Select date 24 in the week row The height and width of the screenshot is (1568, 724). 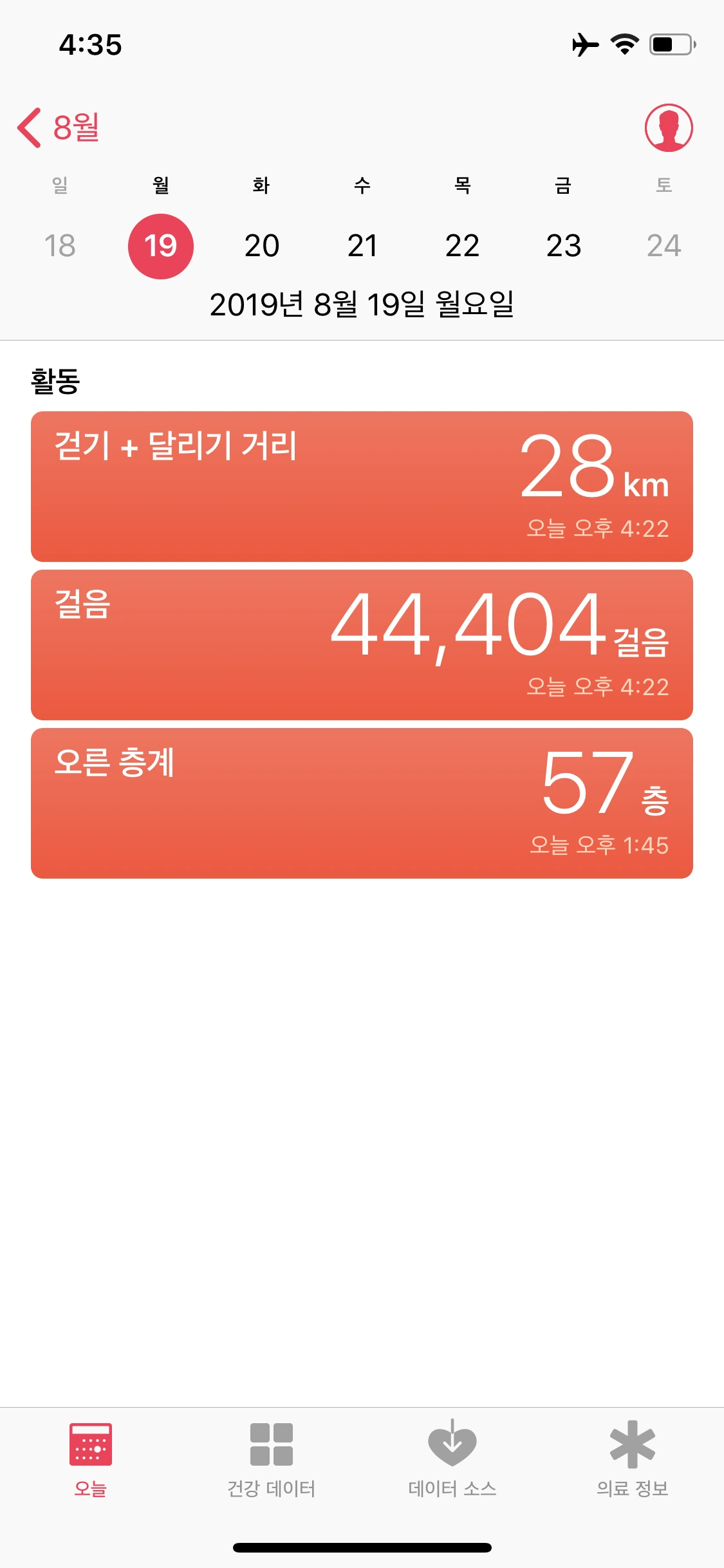tap(664, 246)
